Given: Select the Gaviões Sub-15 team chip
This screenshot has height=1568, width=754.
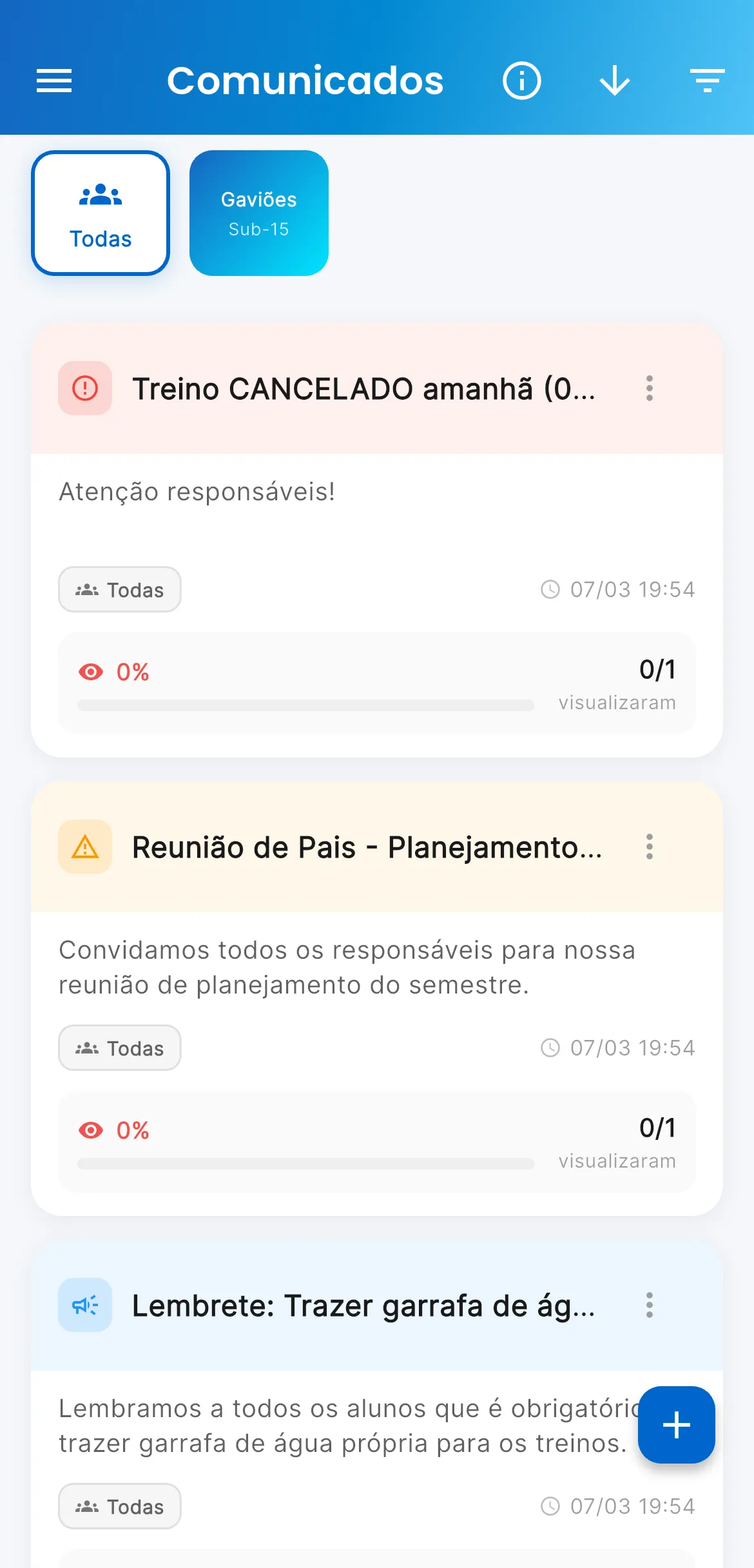Looking at the screenshot, I should (258, 213).
